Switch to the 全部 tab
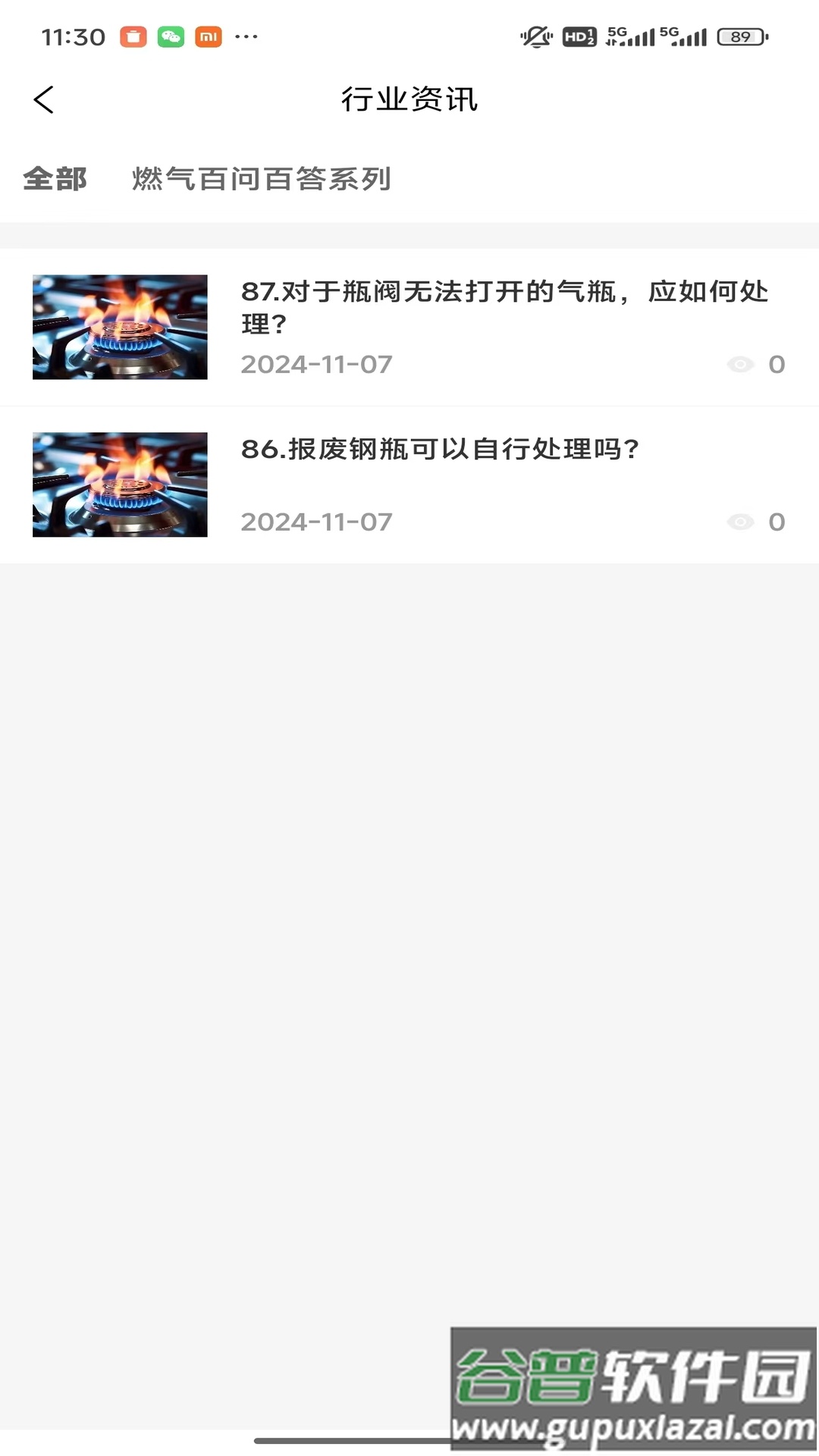Image resolution: width=819 pixels, height=1456 pixels. coord(55,180)
